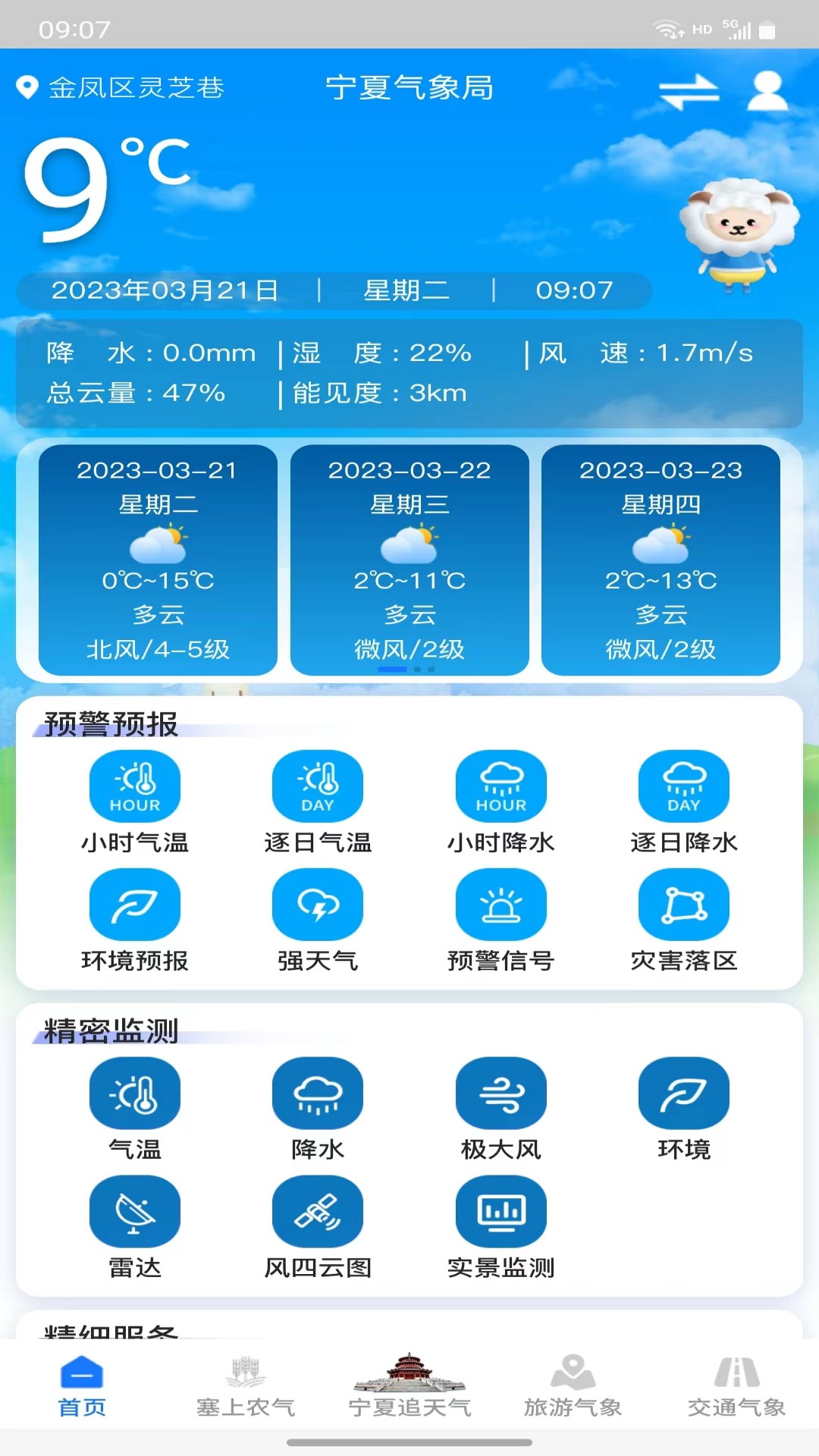Select the 强天气 severe weather icon
The height and width of the screenshot is (1456, 819).
click(318, 904)
